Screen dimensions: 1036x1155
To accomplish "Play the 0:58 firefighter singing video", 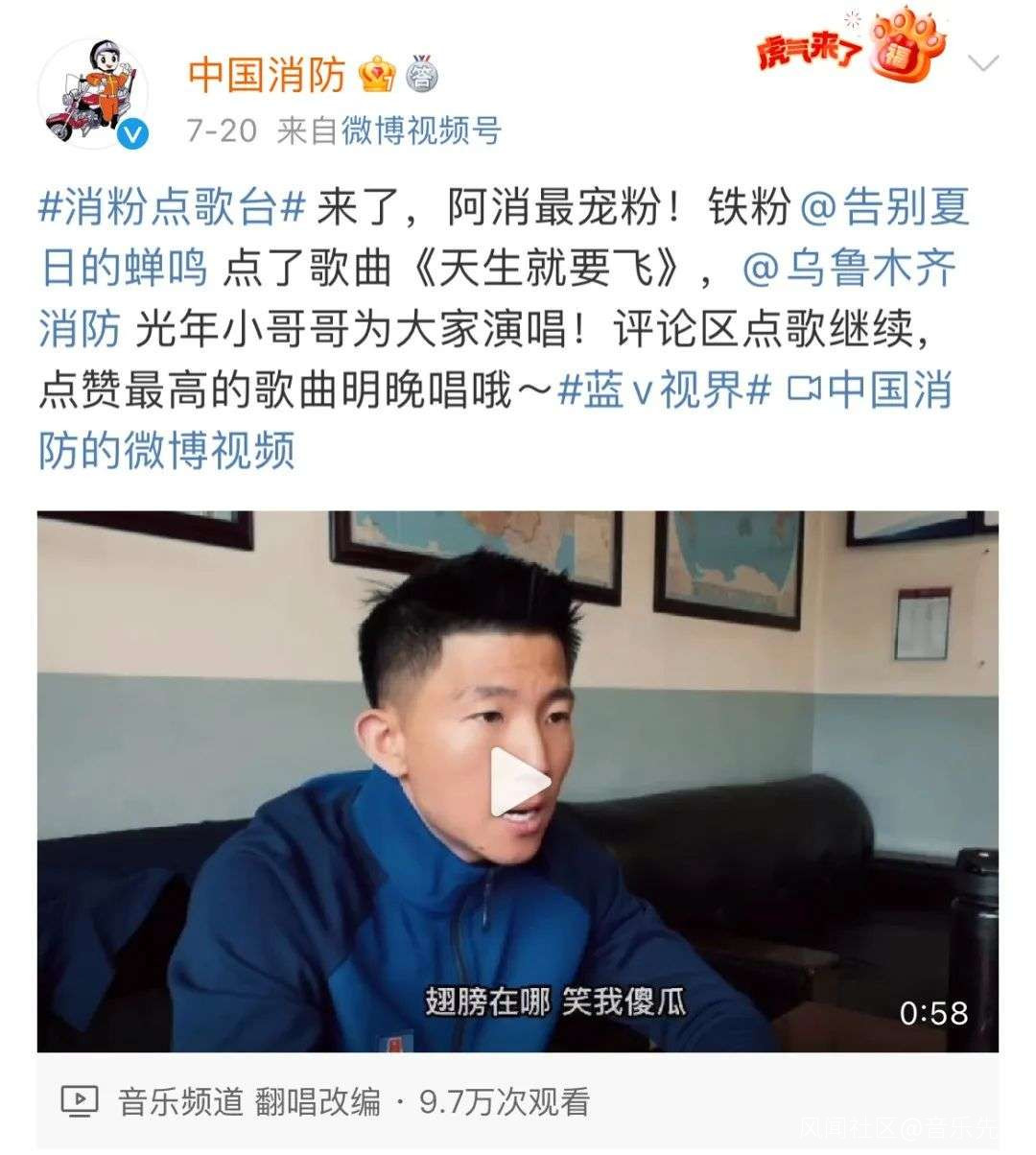I will (x=518, y=781).
